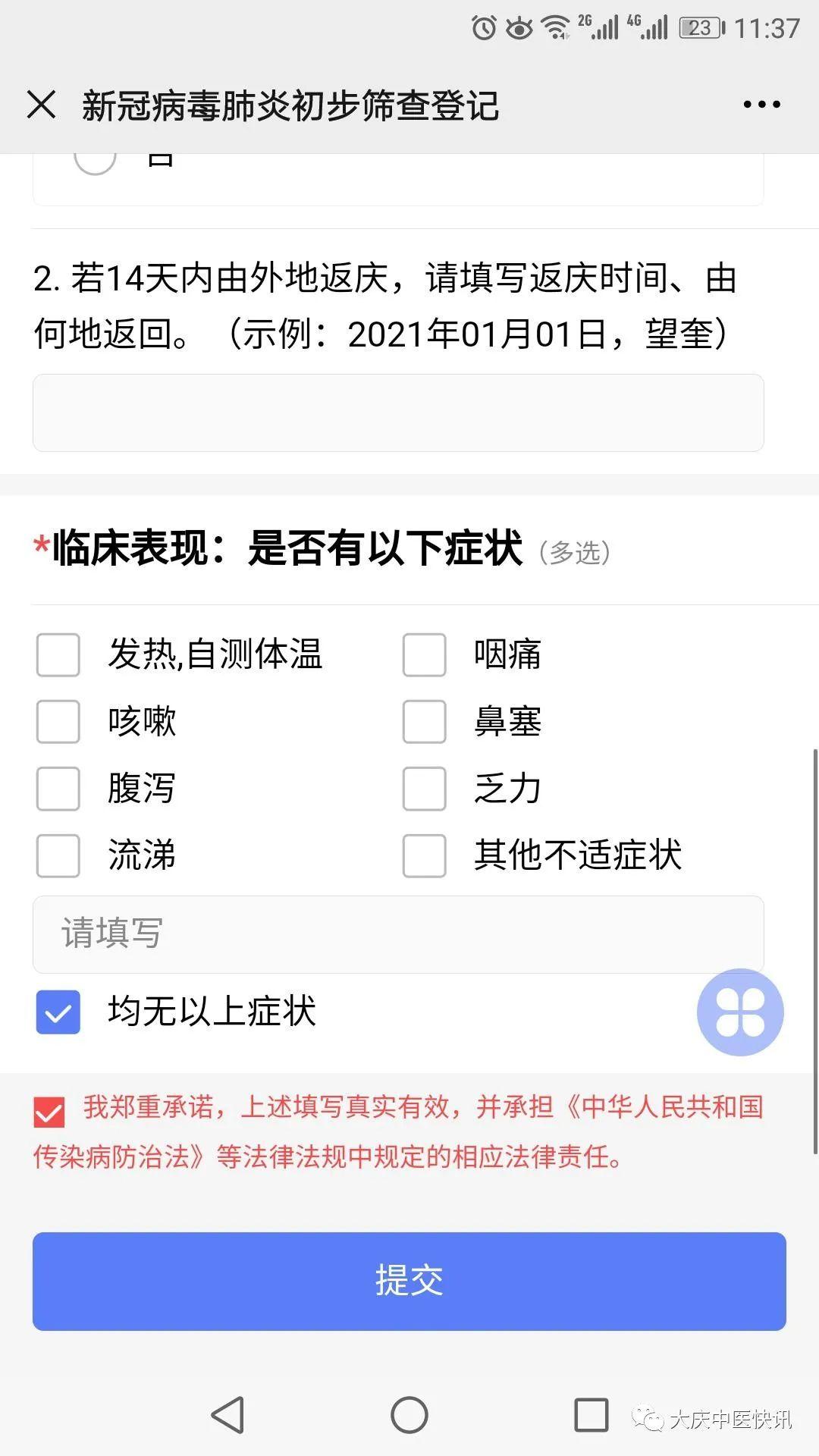Uncheck the 均无以上症状 checkbox
This screenshot has width=819, height=1456.
pos(58,1012)
